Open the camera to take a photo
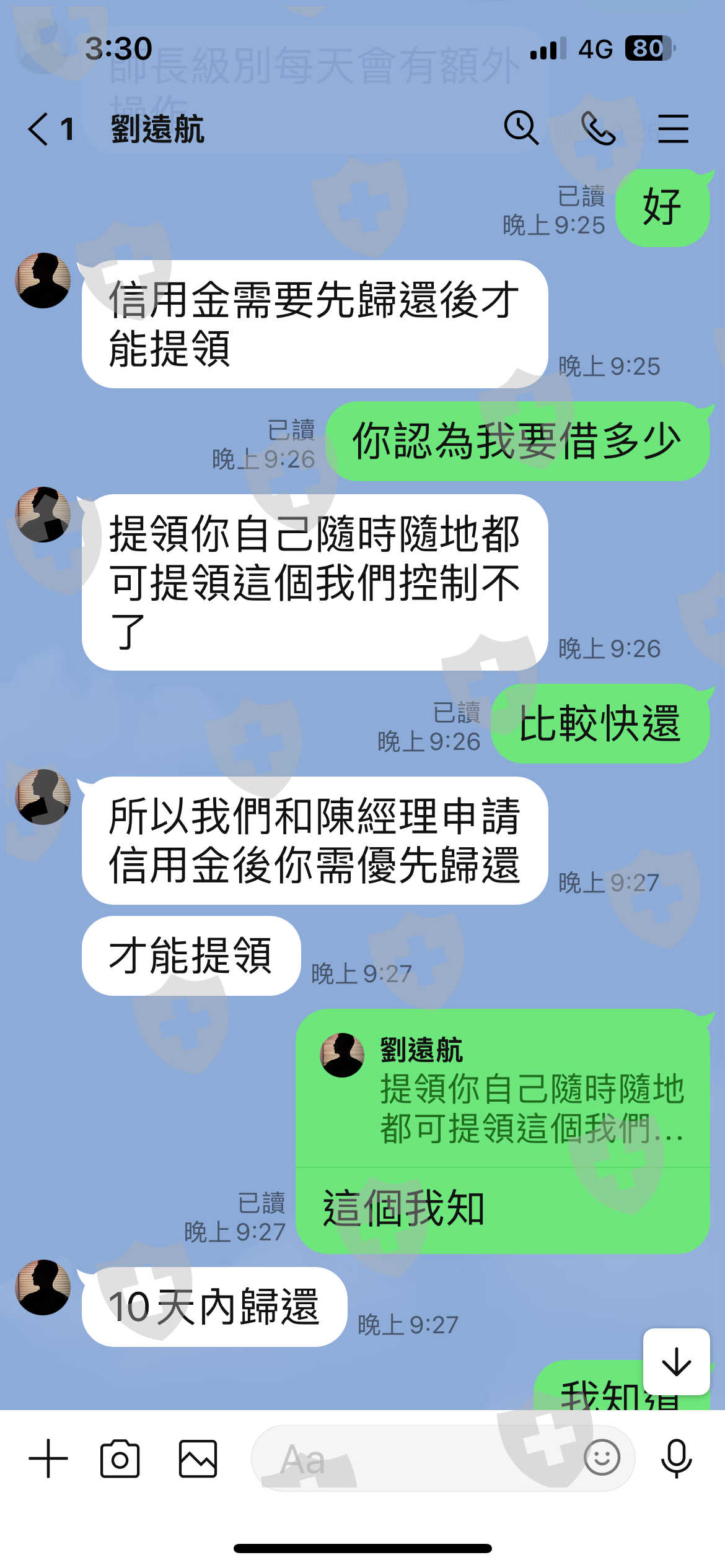The image size is (725, 1568). click(x=120, y=1458)
